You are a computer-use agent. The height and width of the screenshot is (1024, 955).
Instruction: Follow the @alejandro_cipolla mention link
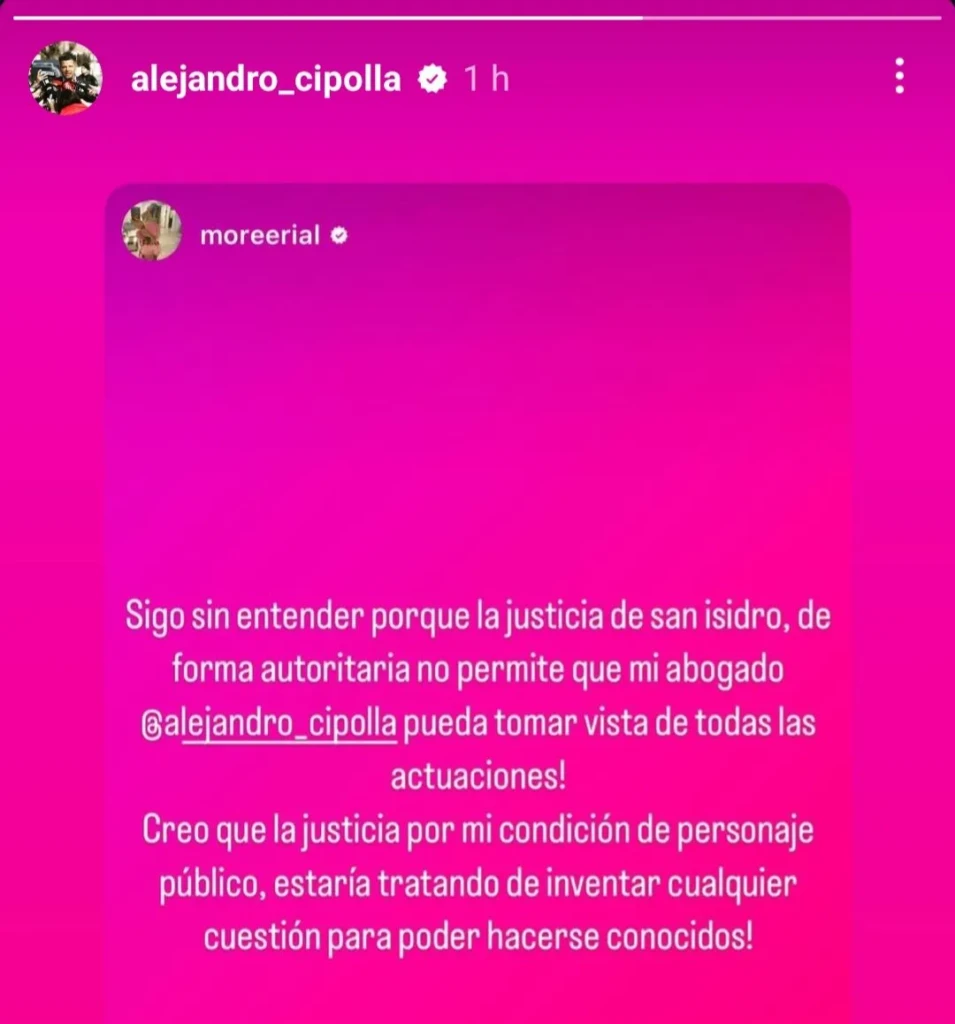(270, 723)
